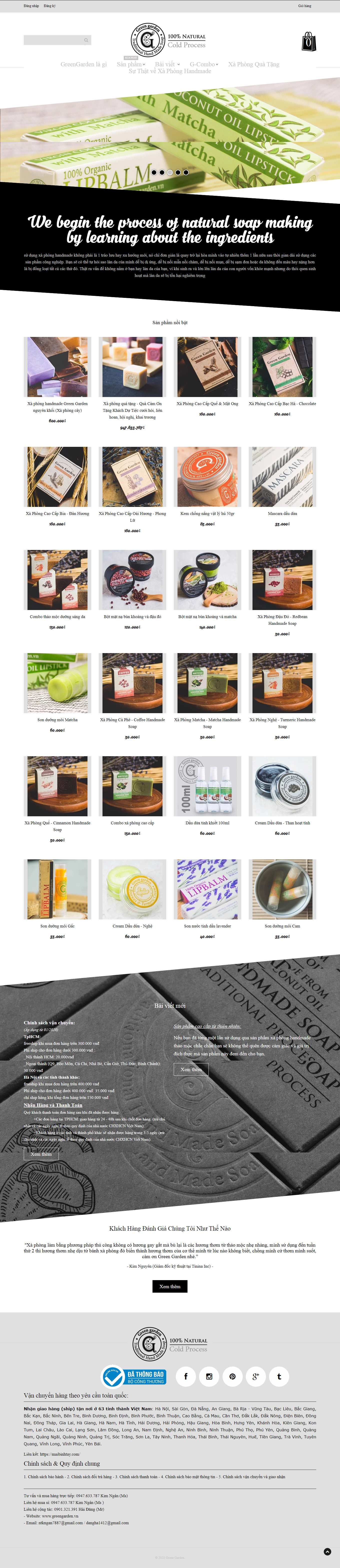Tap the Đăng nhập login link

[x=31, y=6]
